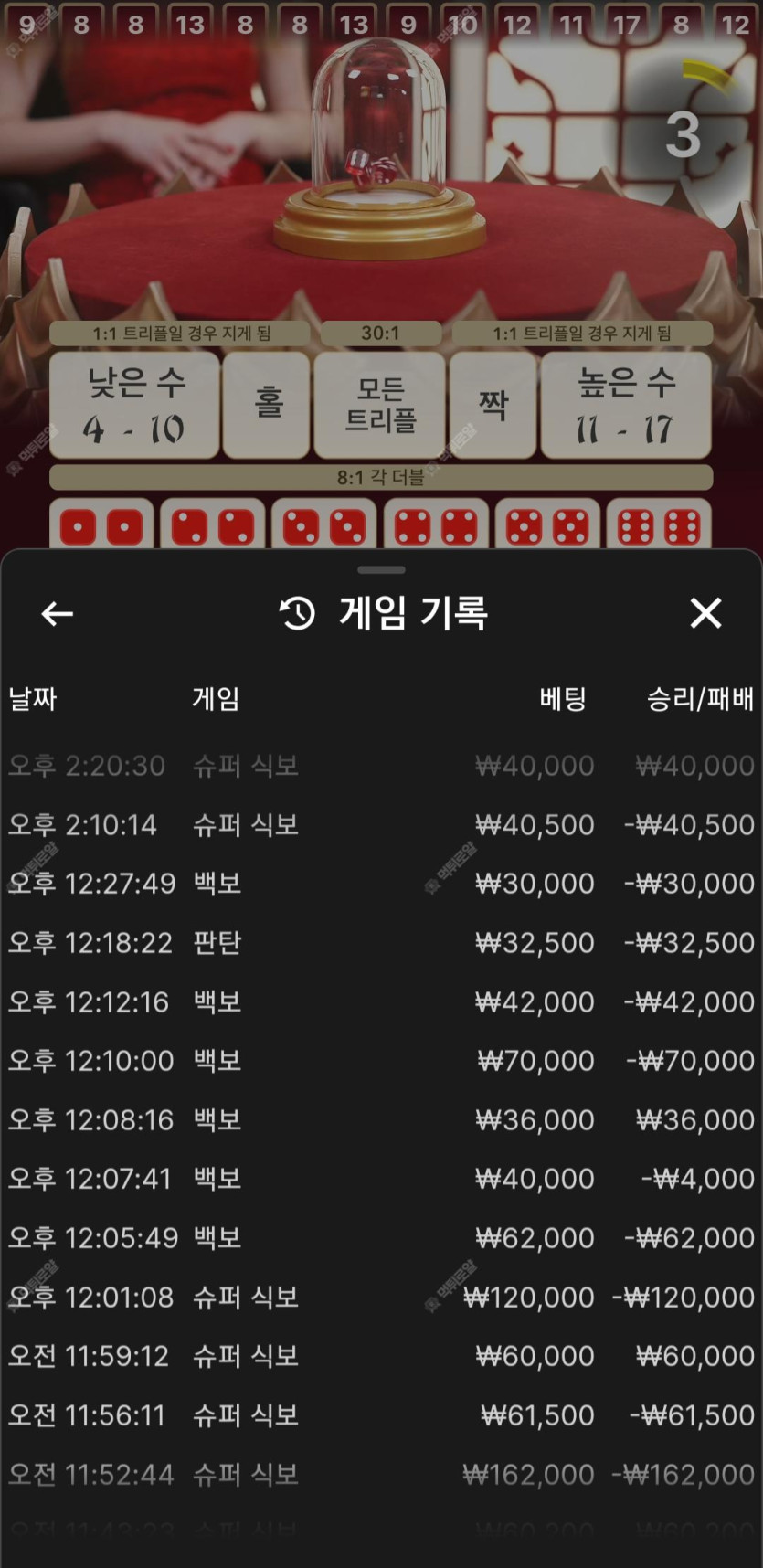763x1568 pixels.
Task: Open the 오후 12:07:41 백보 record
Action: click(381, 1179)
